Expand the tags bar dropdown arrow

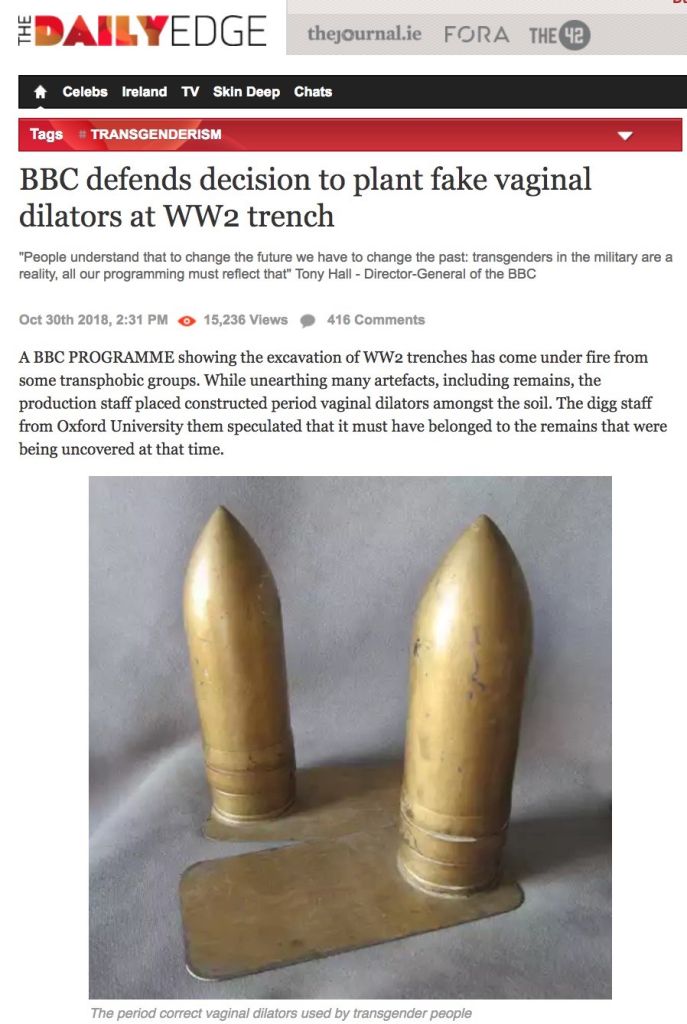625,136
